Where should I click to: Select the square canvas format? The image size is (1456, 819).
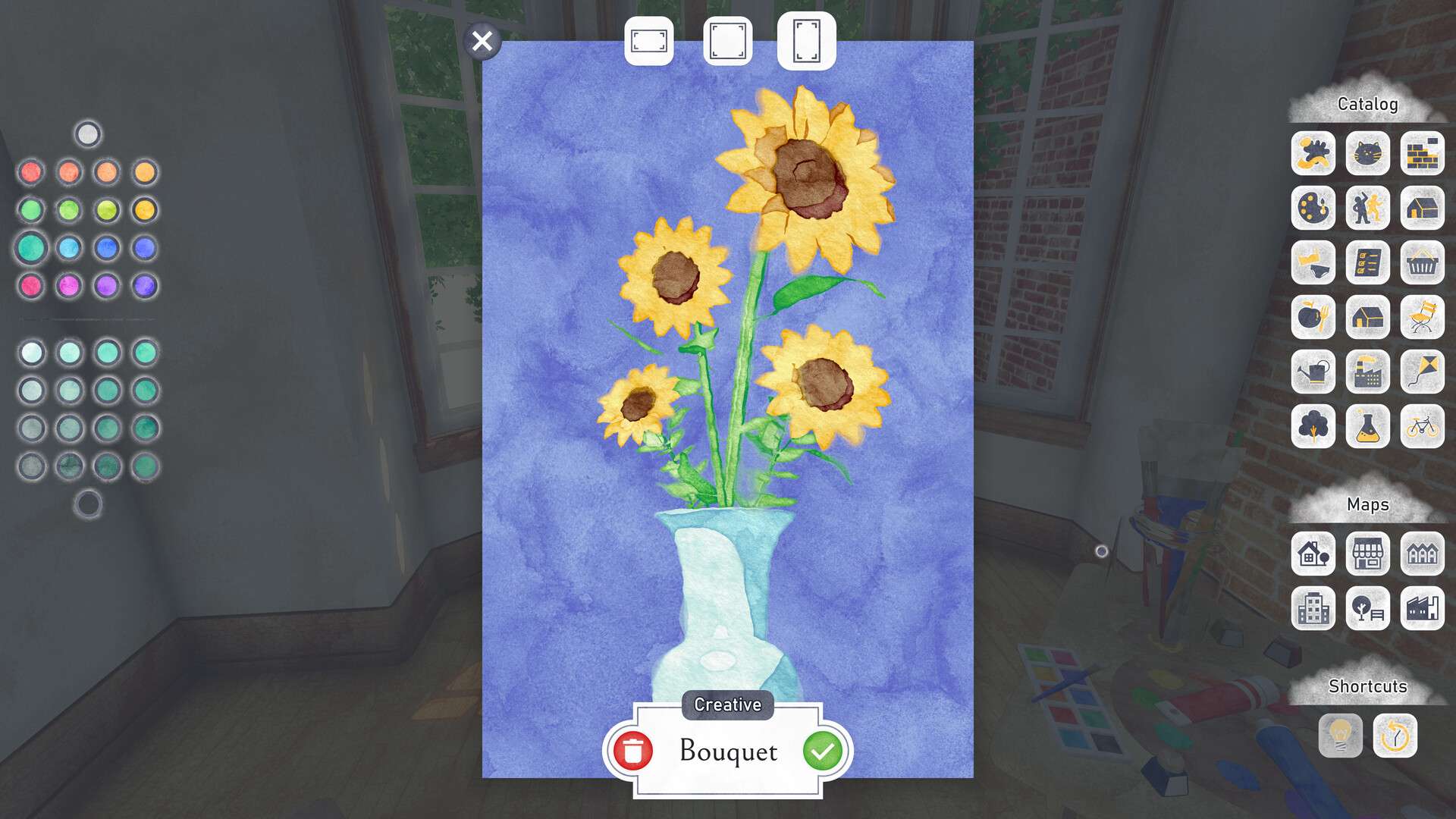click(727, 41)
